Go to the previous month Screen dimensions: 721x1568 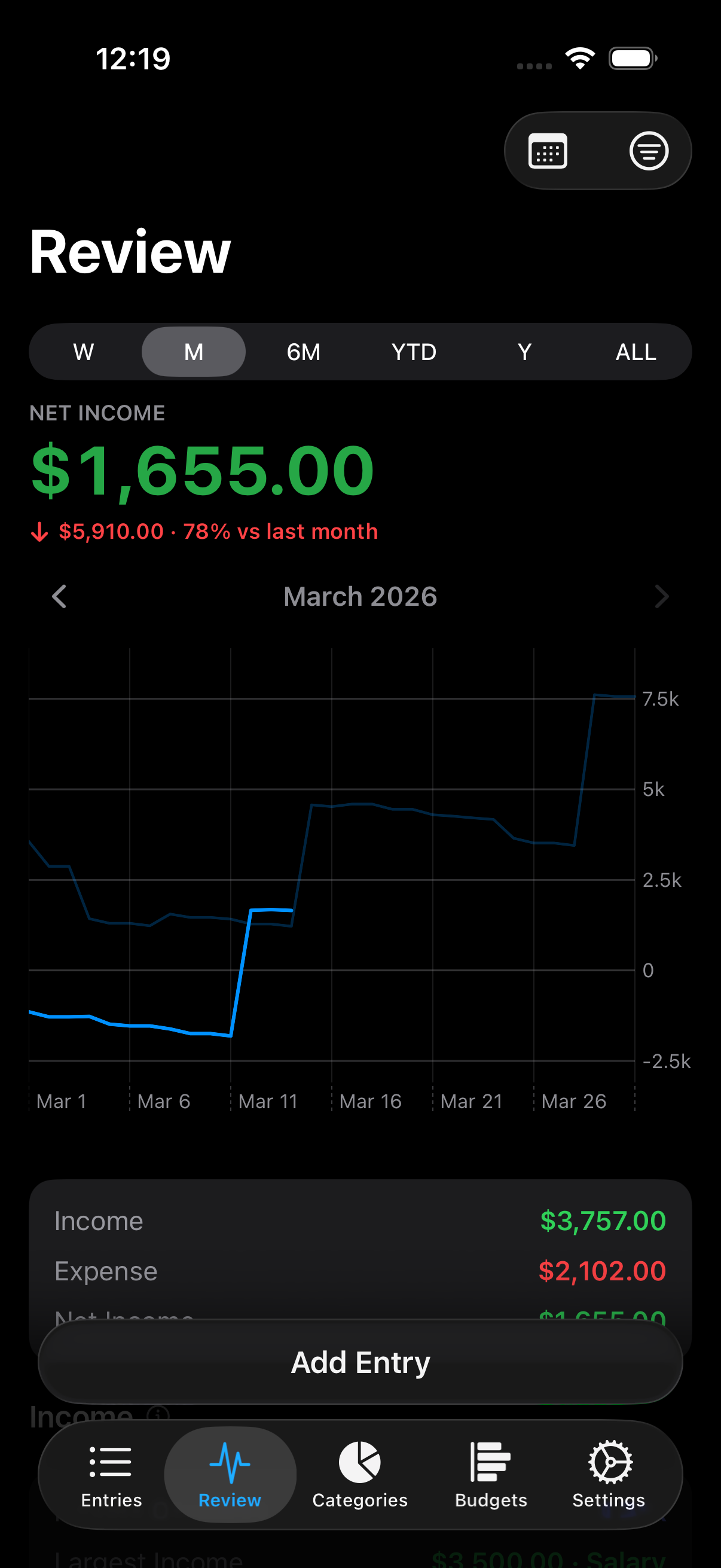click(x=60, y=597)
